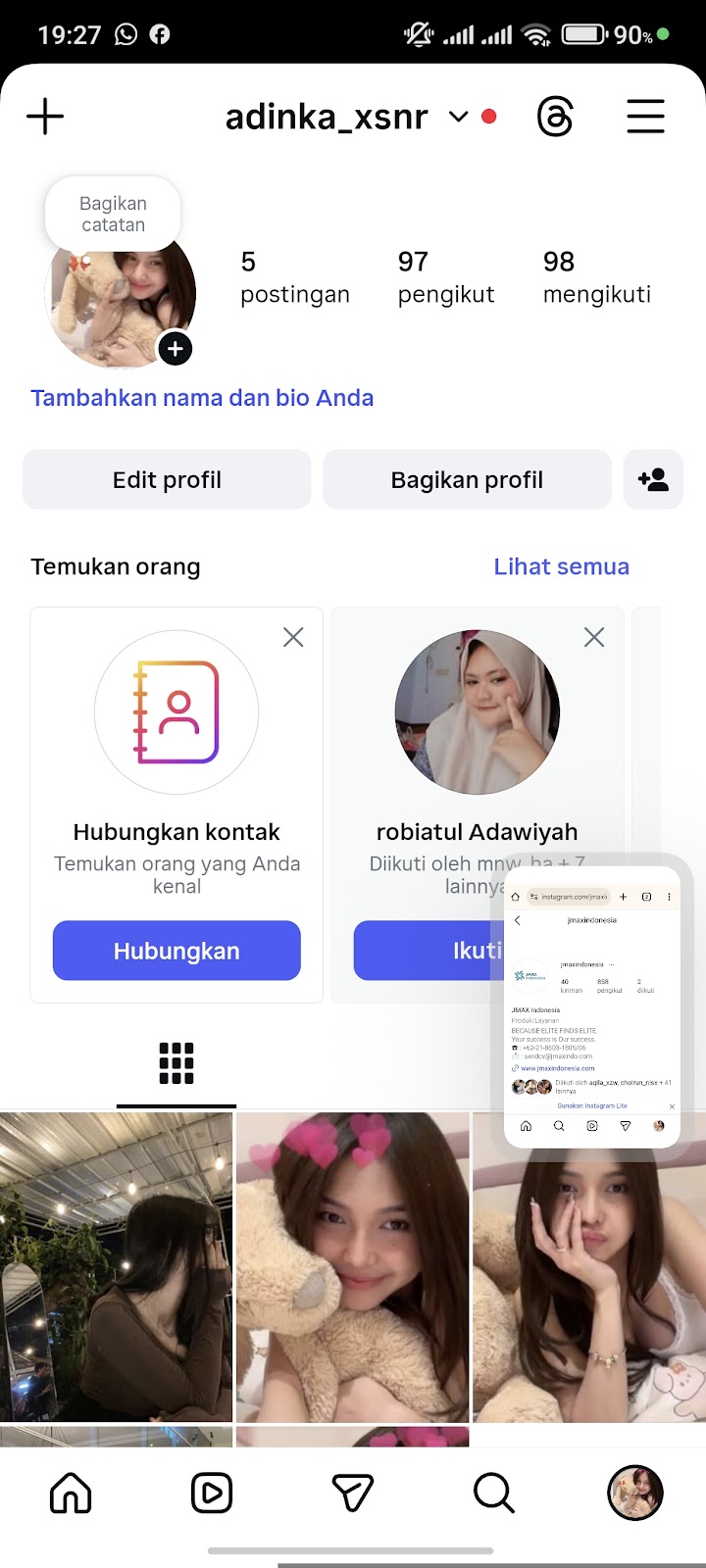The height and width of the screenshot is (1568, 706).
Task: Select the posts grid tab
Action: [x=176, y=1063]
